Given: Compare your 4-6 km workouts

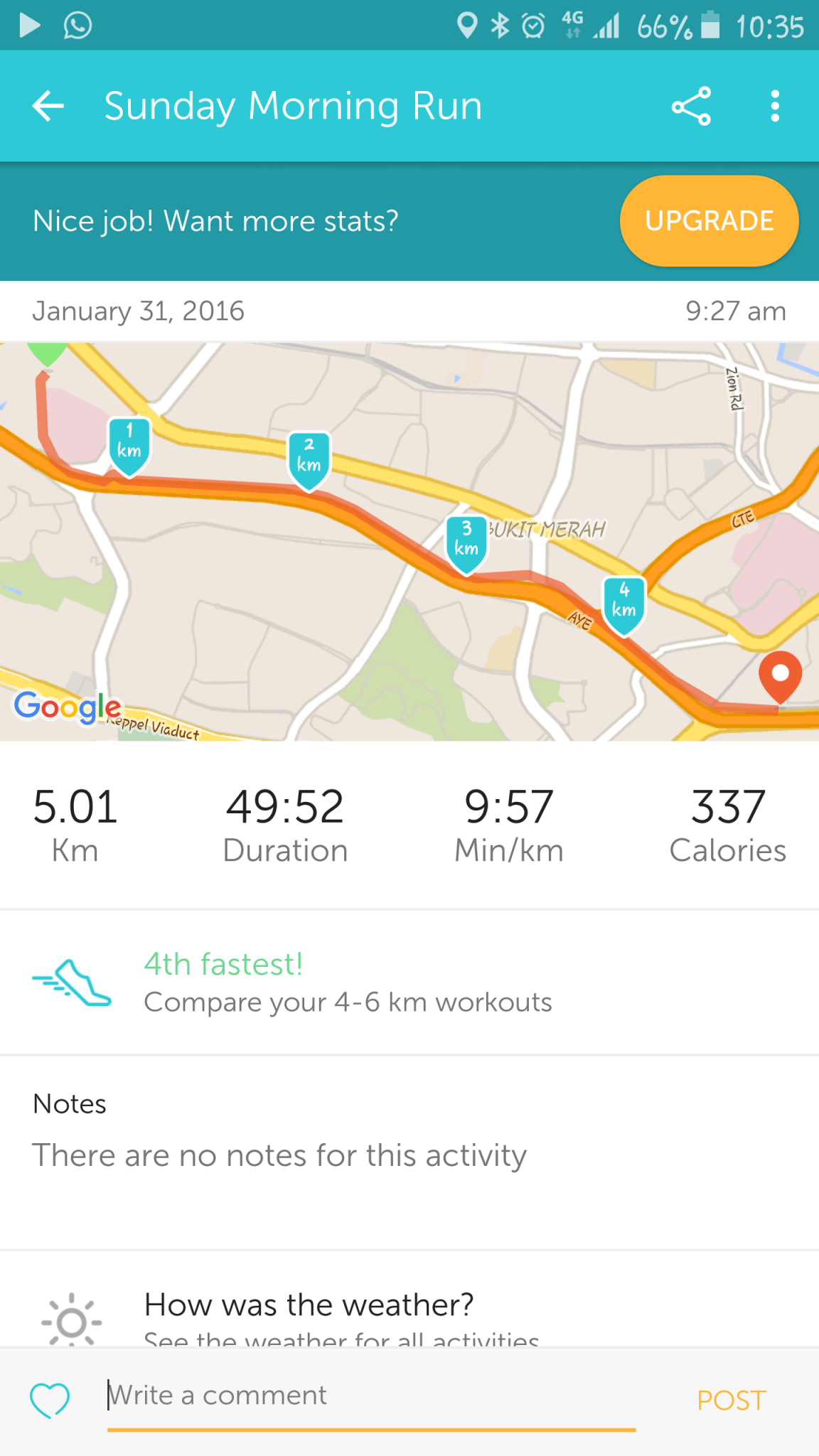Looking at the screenshot, I should pos(409,982).
